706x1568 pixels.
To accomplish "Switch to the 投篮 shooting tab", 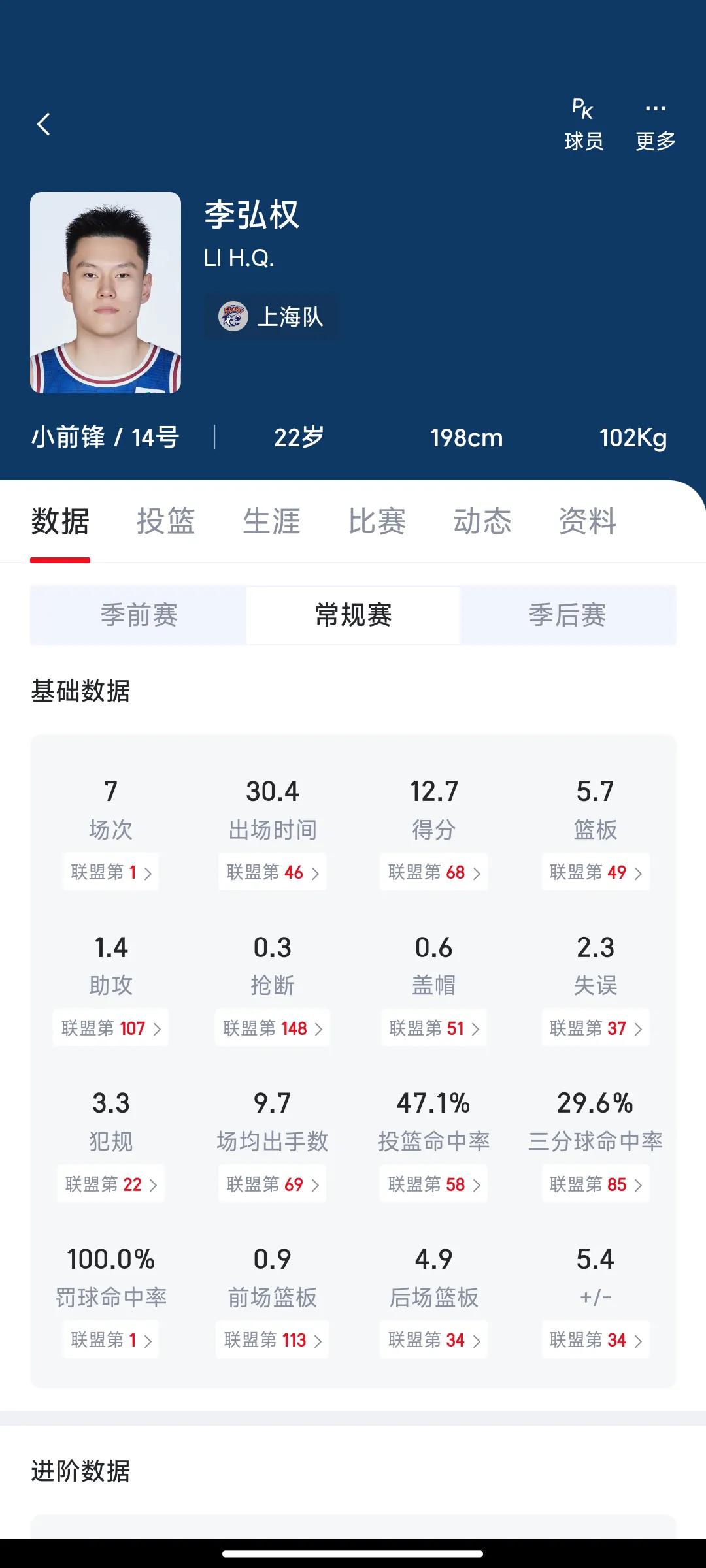I will point(166,521).
